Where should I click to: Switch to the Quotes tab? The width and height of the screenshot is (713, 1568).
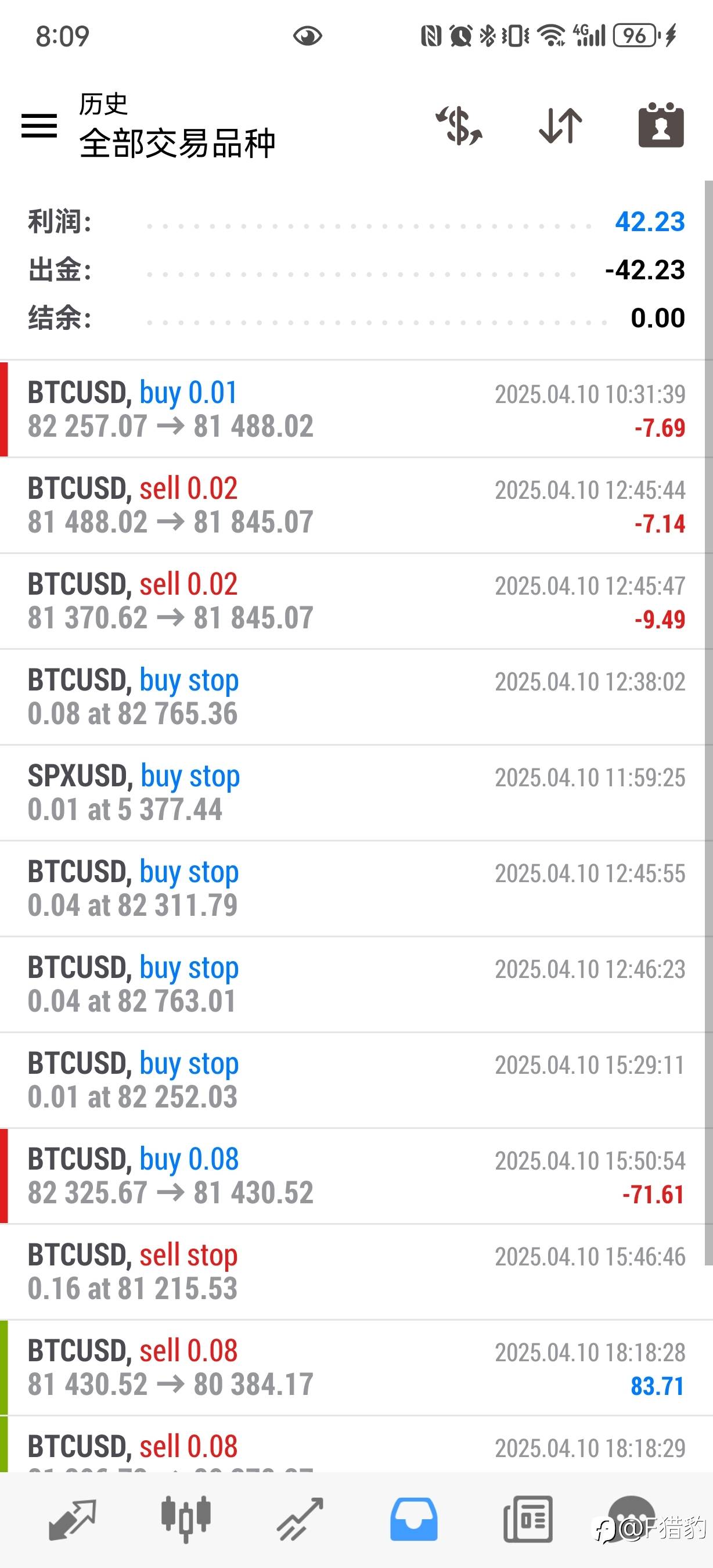[x=72, y=1519]
